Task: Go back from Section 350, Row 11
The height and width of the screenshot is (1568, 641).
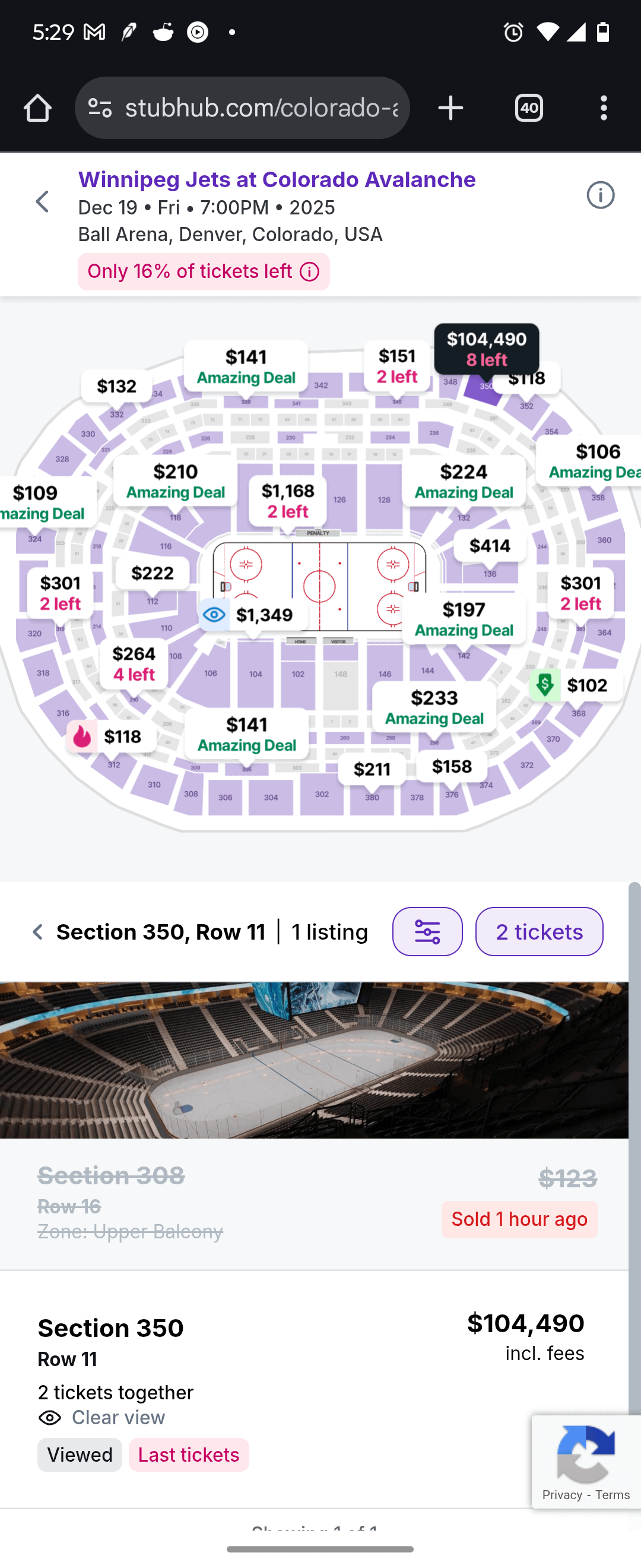Action: [x=38, y=932]
